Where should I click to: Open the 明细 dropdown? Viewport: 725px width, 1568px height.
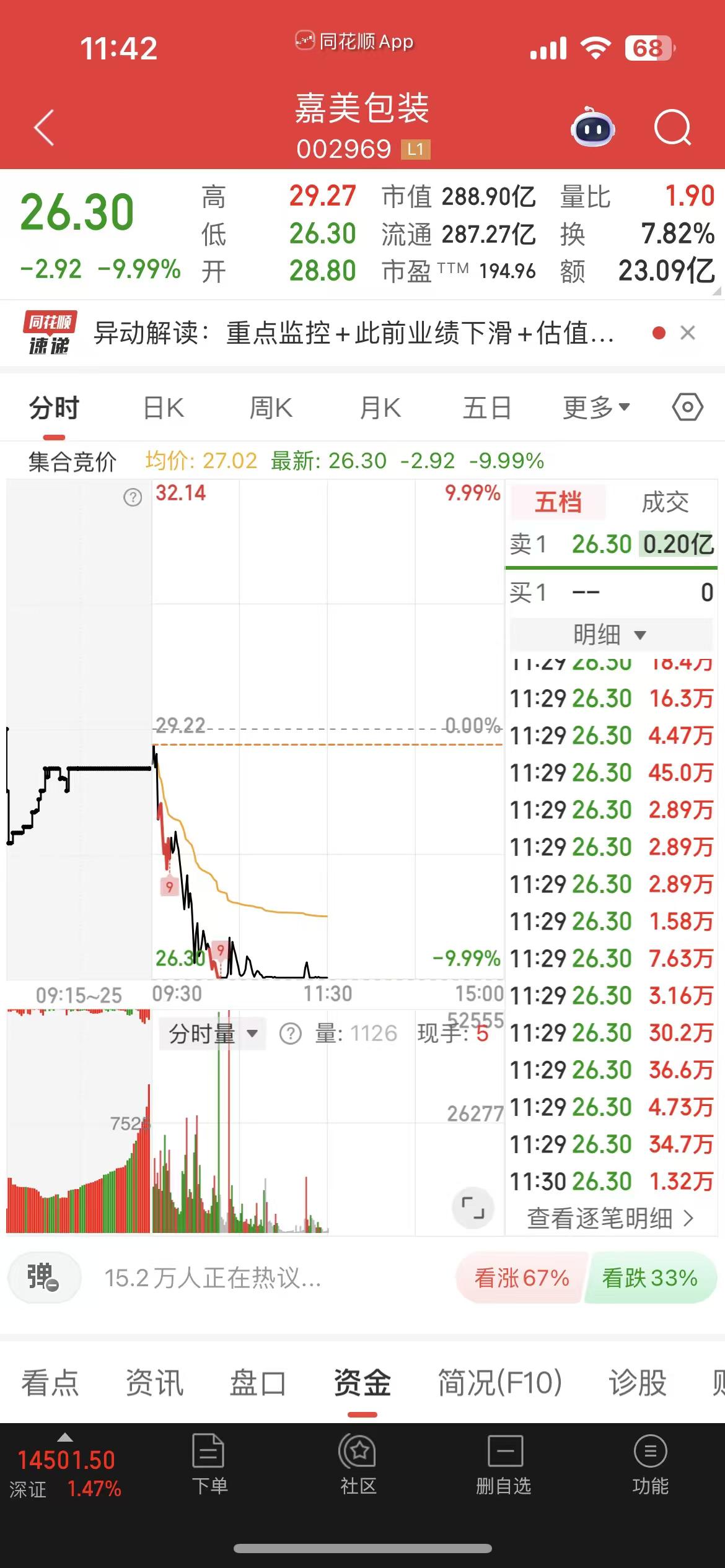click(610, 635)
